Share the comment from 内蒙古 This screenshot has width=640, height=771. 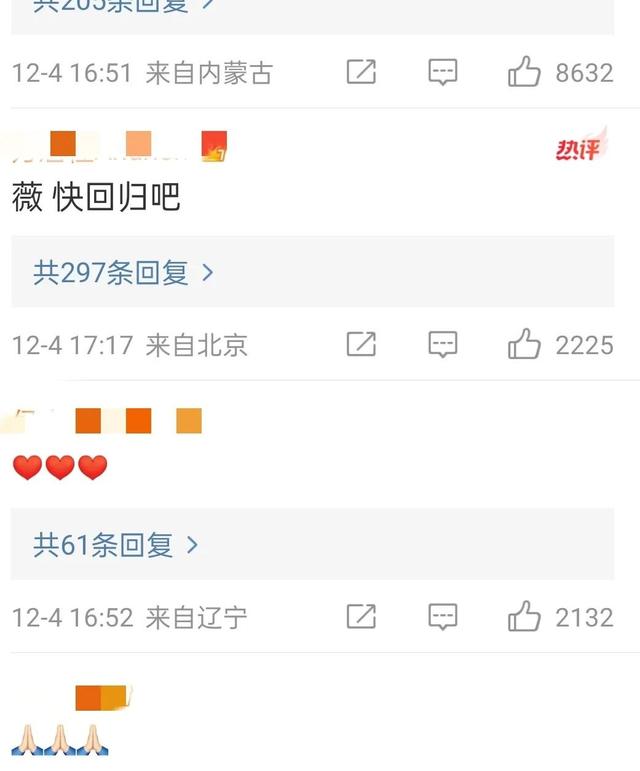pos(361,72)
